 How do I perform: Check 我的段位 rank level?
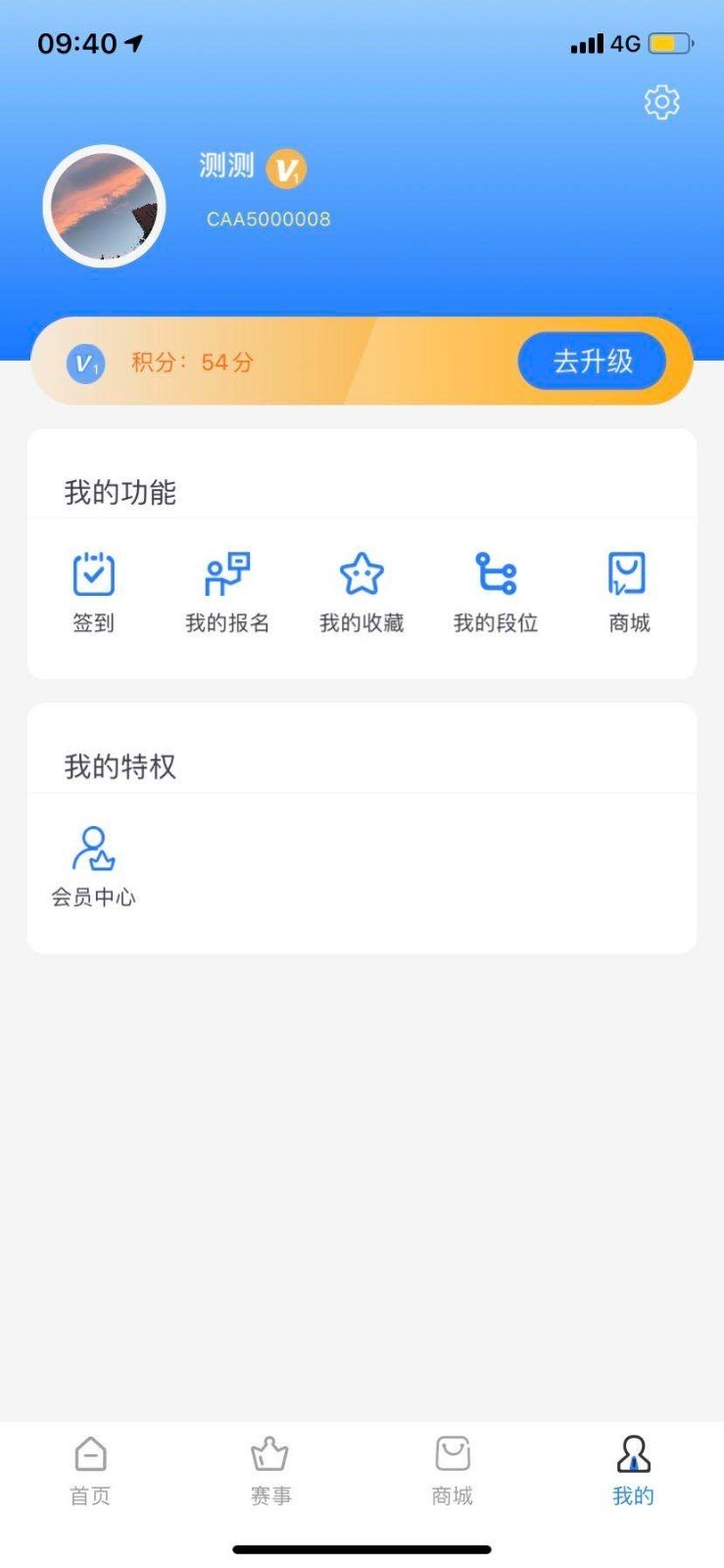click(x=496, y=592)
